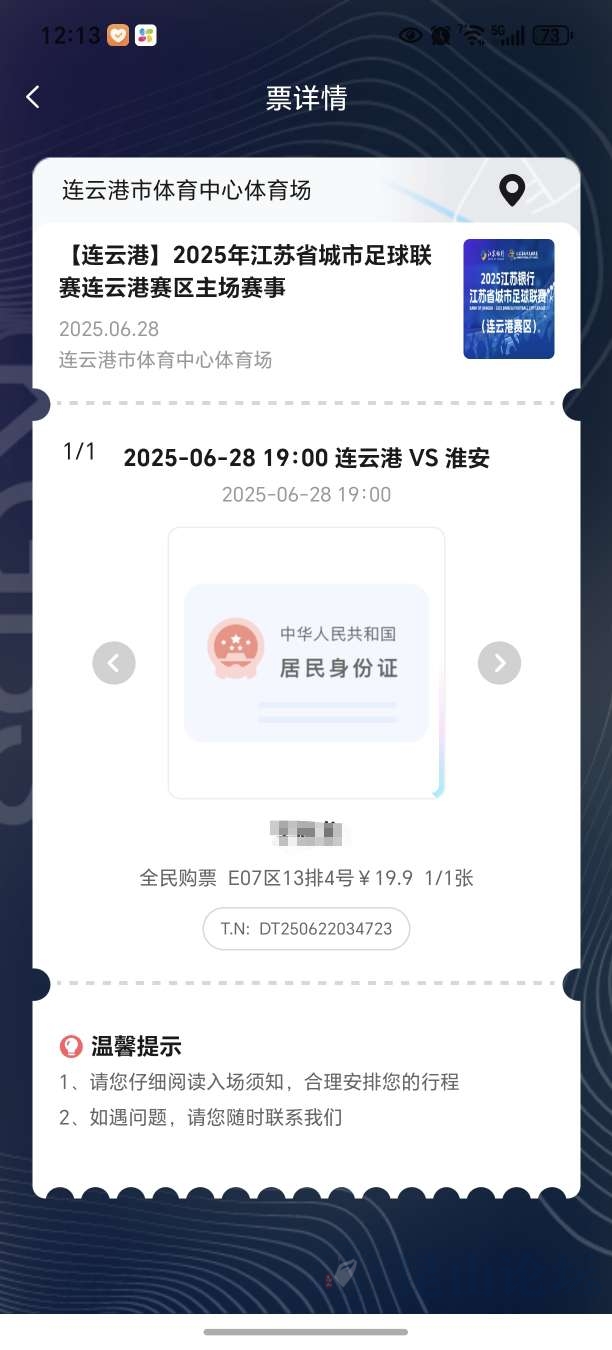Tap ticket number DT250622034723 chip
The height and width of the screenshot is (1350, 612).
pos(306,928)
